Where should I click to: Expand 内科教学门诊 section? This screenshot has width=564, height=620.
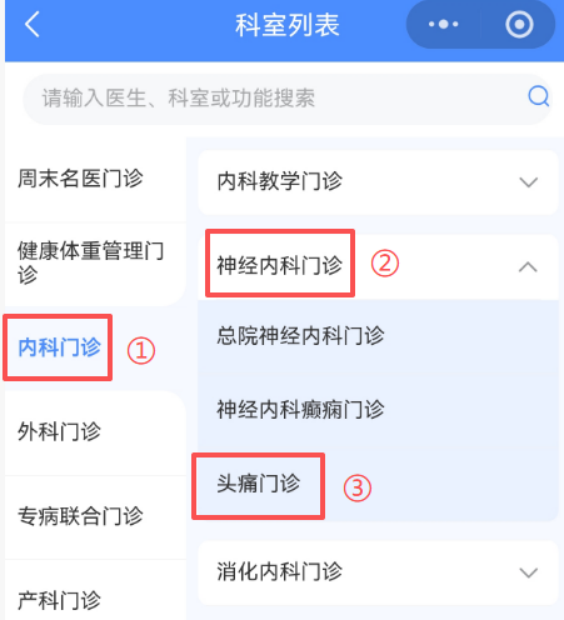[x=378, y=182]
